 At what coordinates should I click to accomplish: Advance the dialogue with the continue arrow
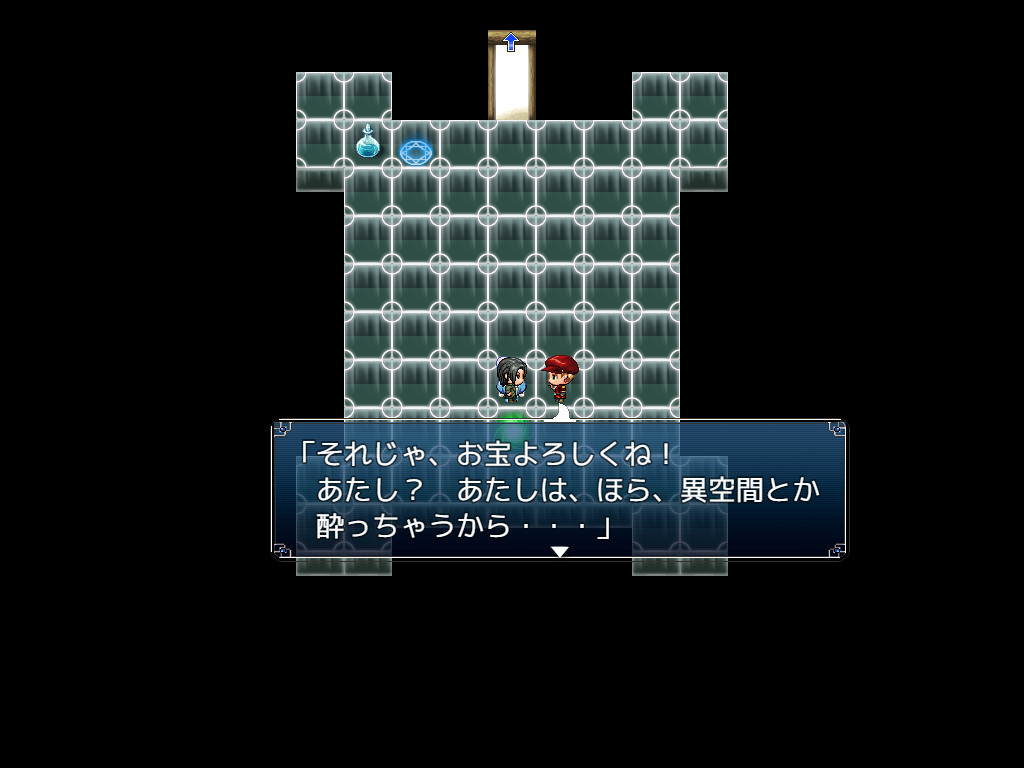560,551
